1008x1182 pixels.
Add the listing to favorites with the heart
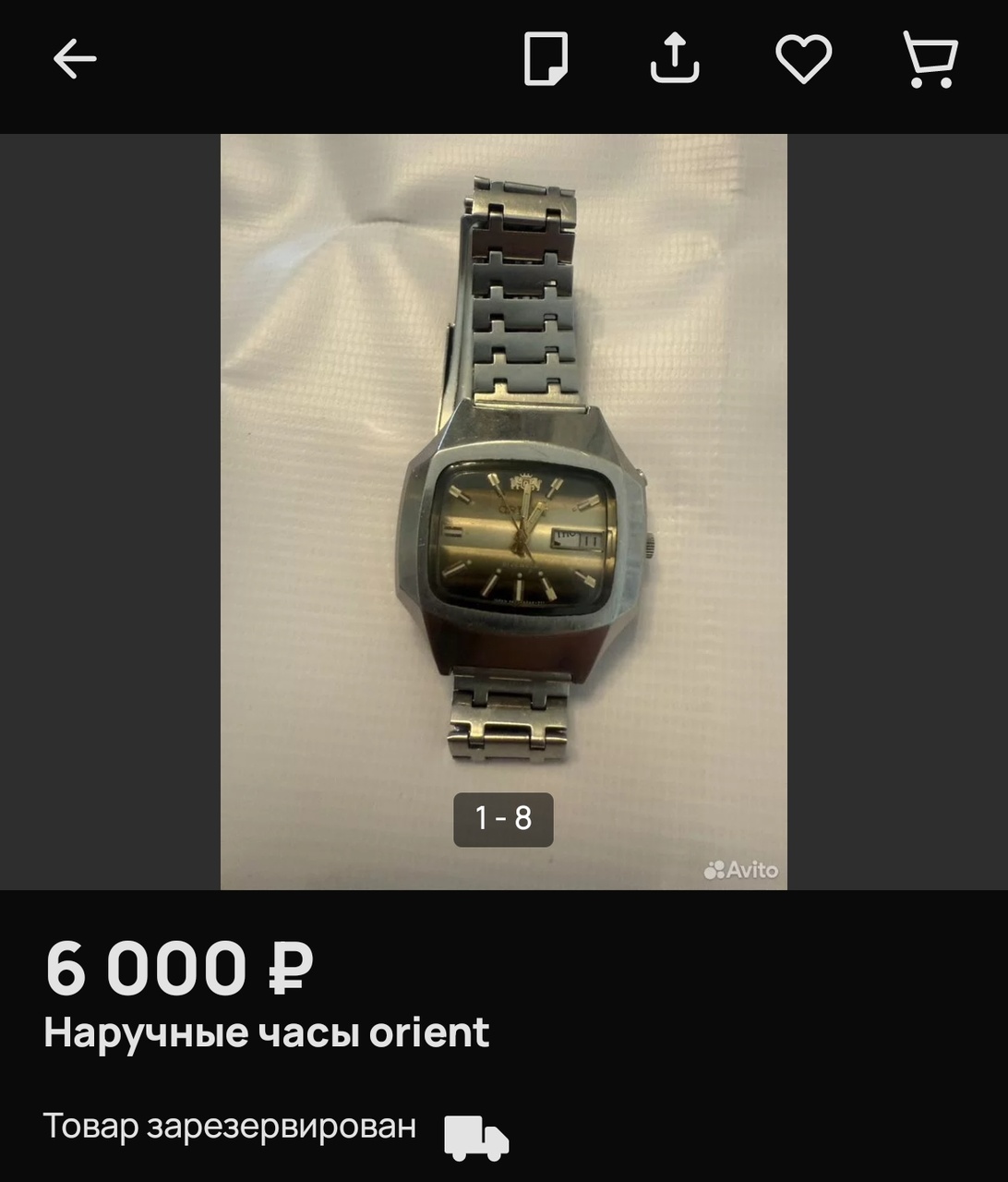pos(803,60)
